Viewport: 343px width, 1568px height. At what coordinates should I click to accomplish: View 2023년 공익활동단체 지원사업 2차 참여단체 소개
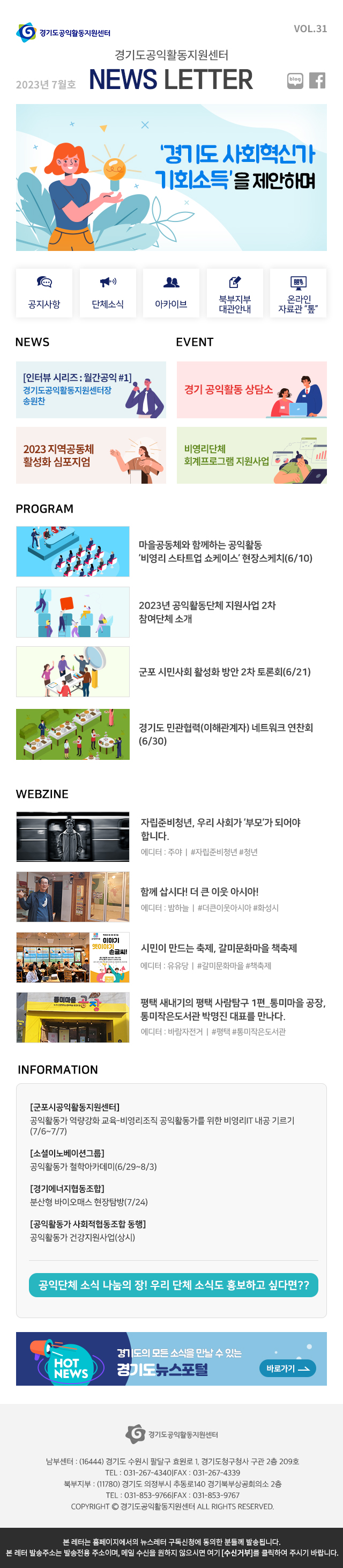point(207,612)
